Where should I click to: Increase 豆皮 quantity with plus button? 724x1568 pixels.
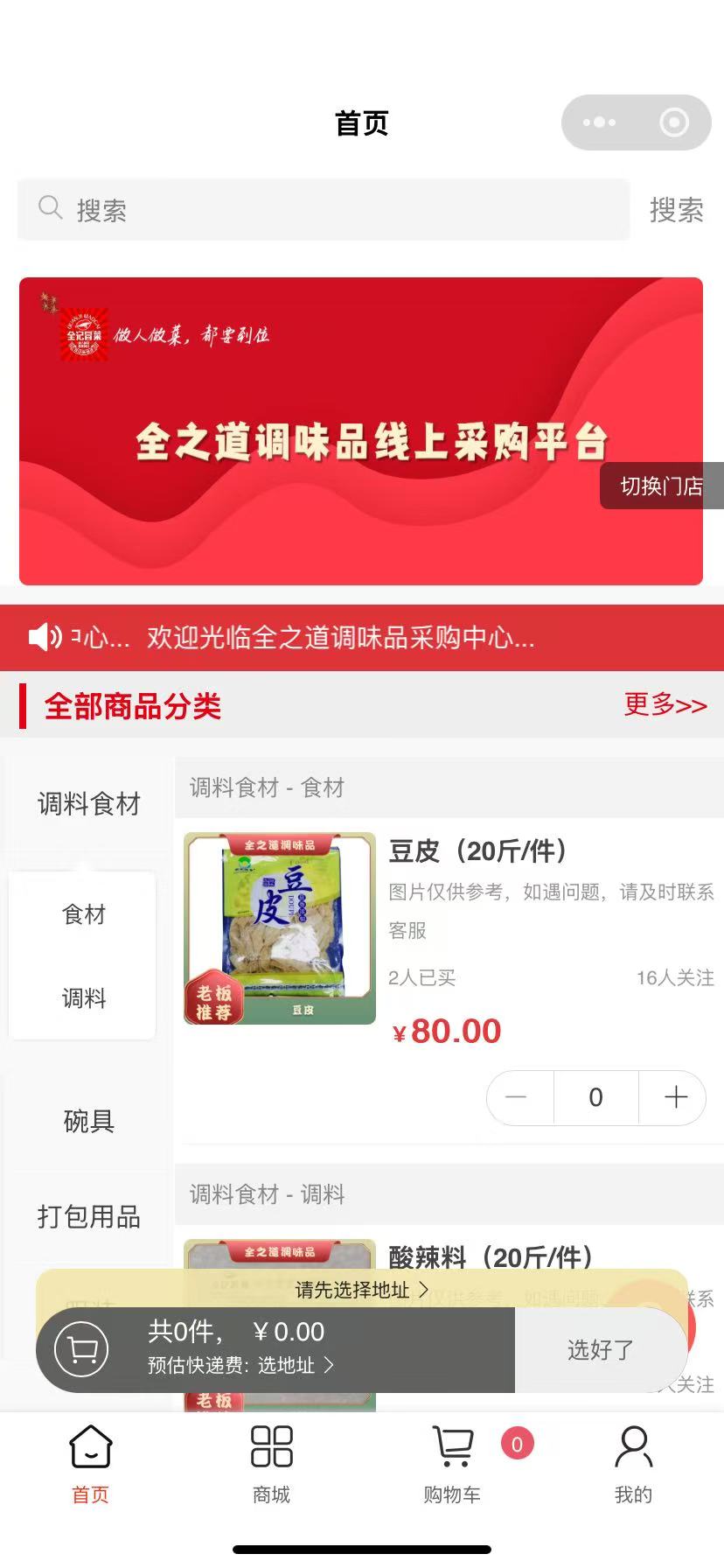675,1097
